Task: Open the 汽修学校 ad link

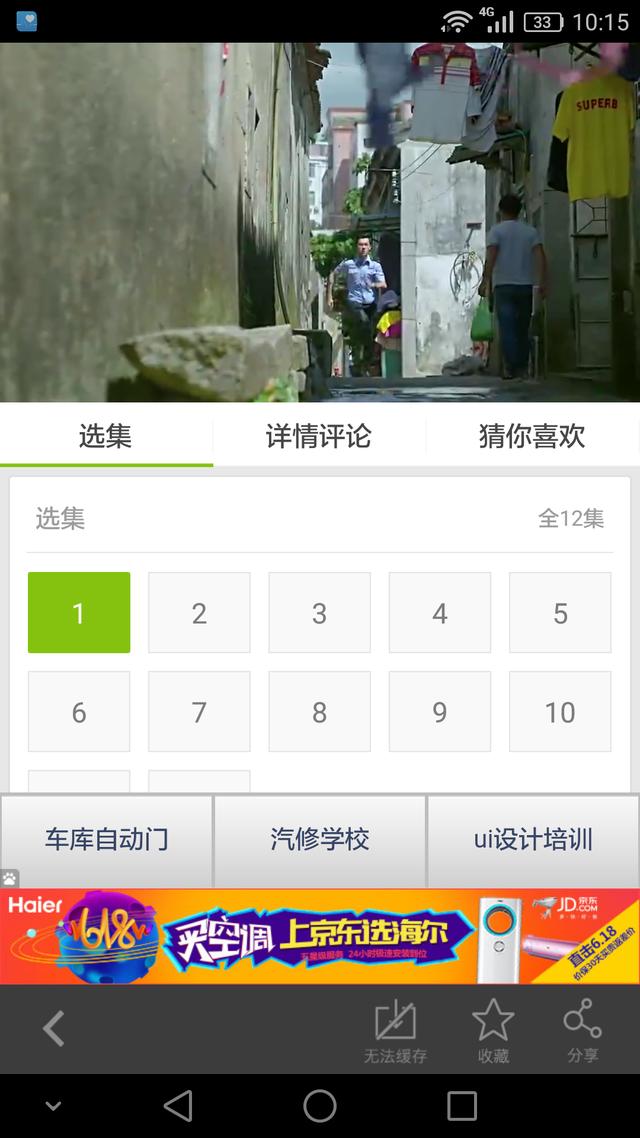Action: [320, 840]
